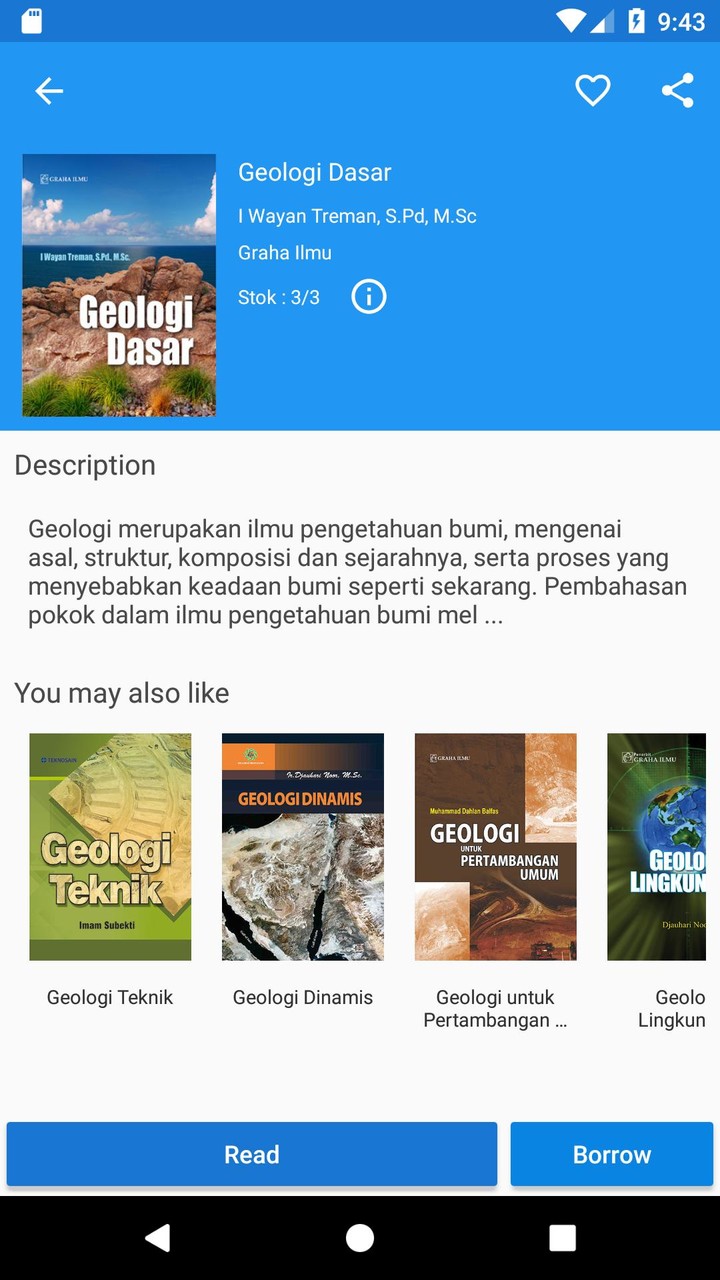
Task: Open Geologi untuk Pertambangan Umum book
Action: [496, 847]
